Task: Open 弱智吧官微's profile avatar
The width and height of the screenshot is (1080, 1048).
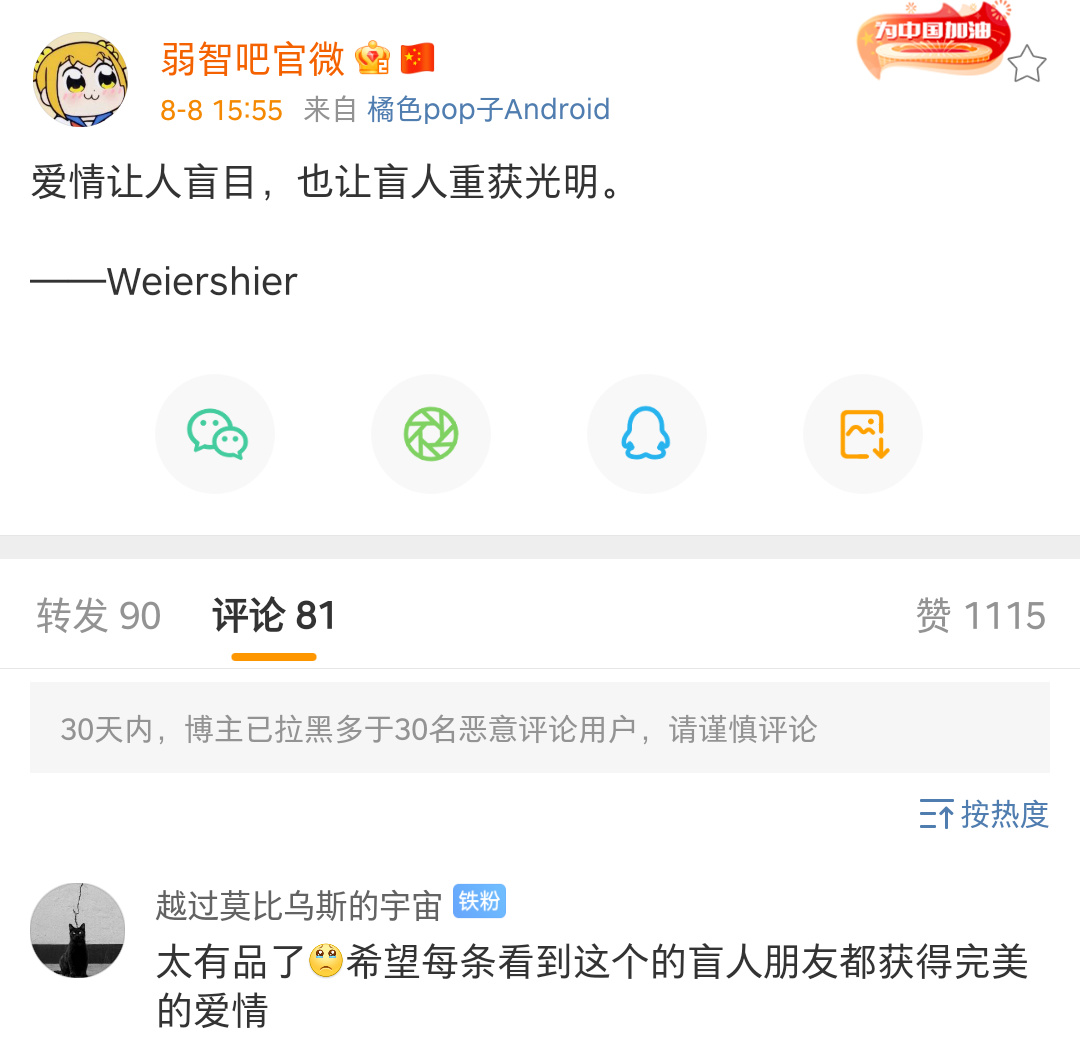Action: (80, 80)
